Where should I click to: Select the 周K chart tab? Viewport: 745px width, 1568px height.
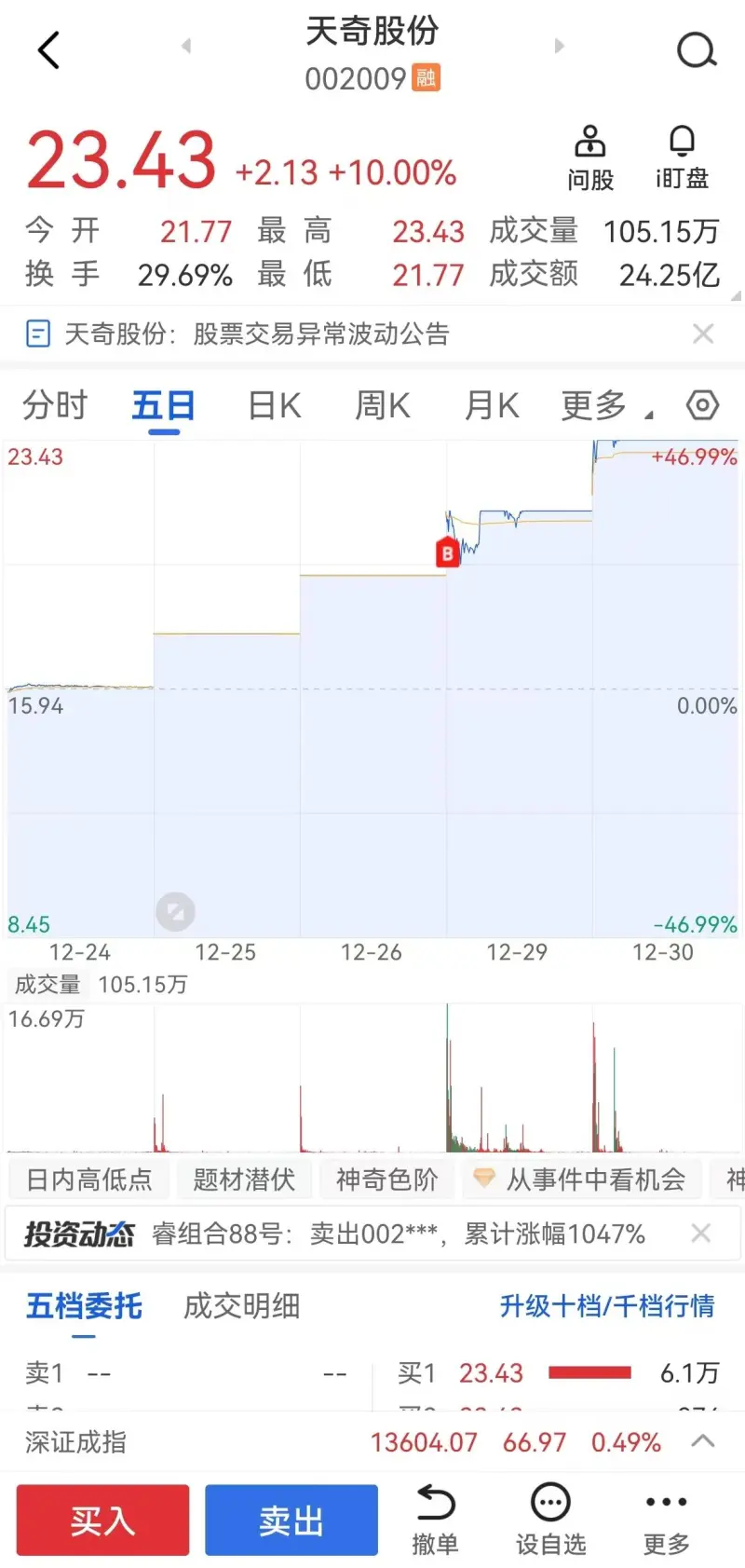(383, 406)
